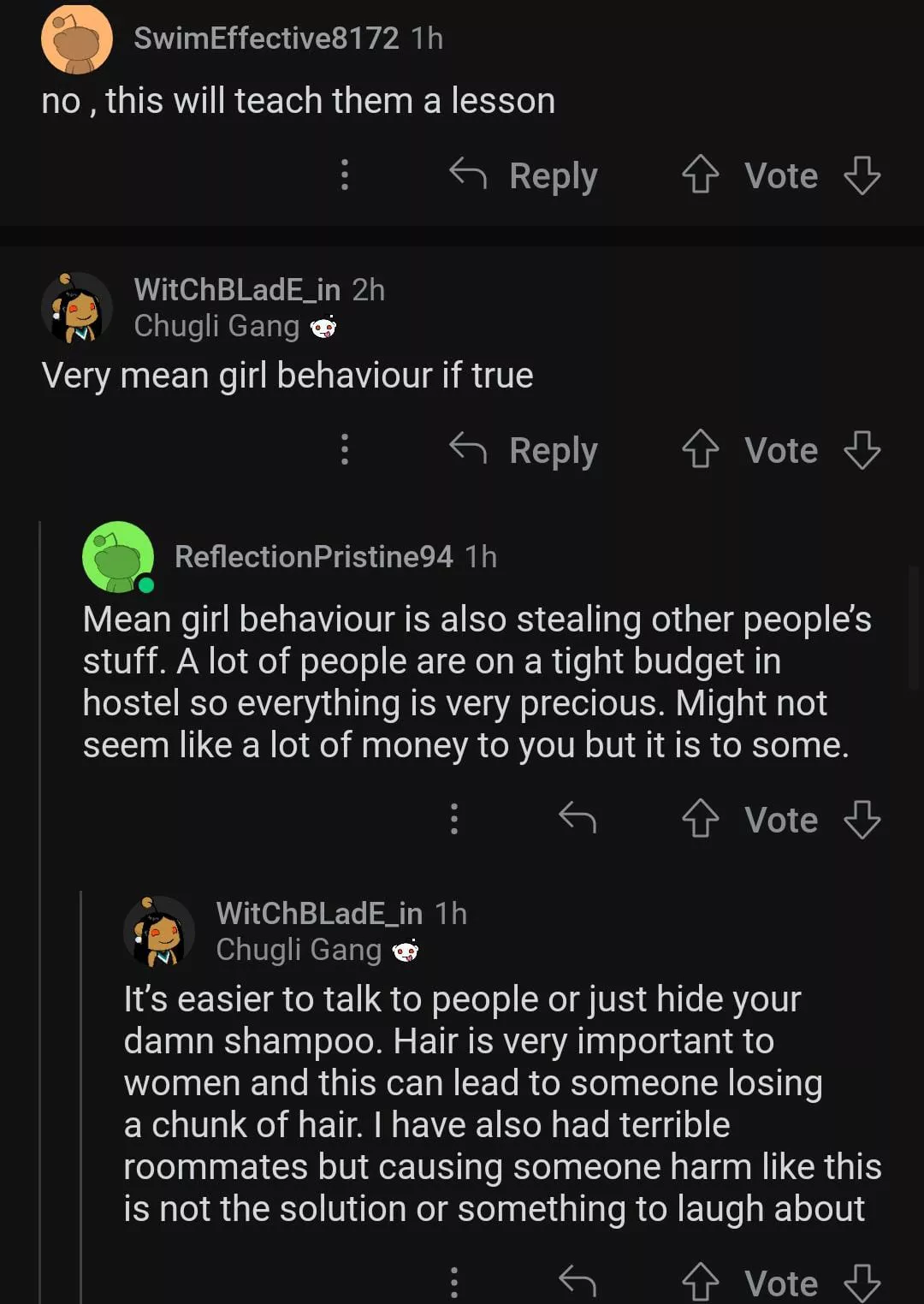Open more options on "It's easier to talk" comment

[x=454, y=1282]
